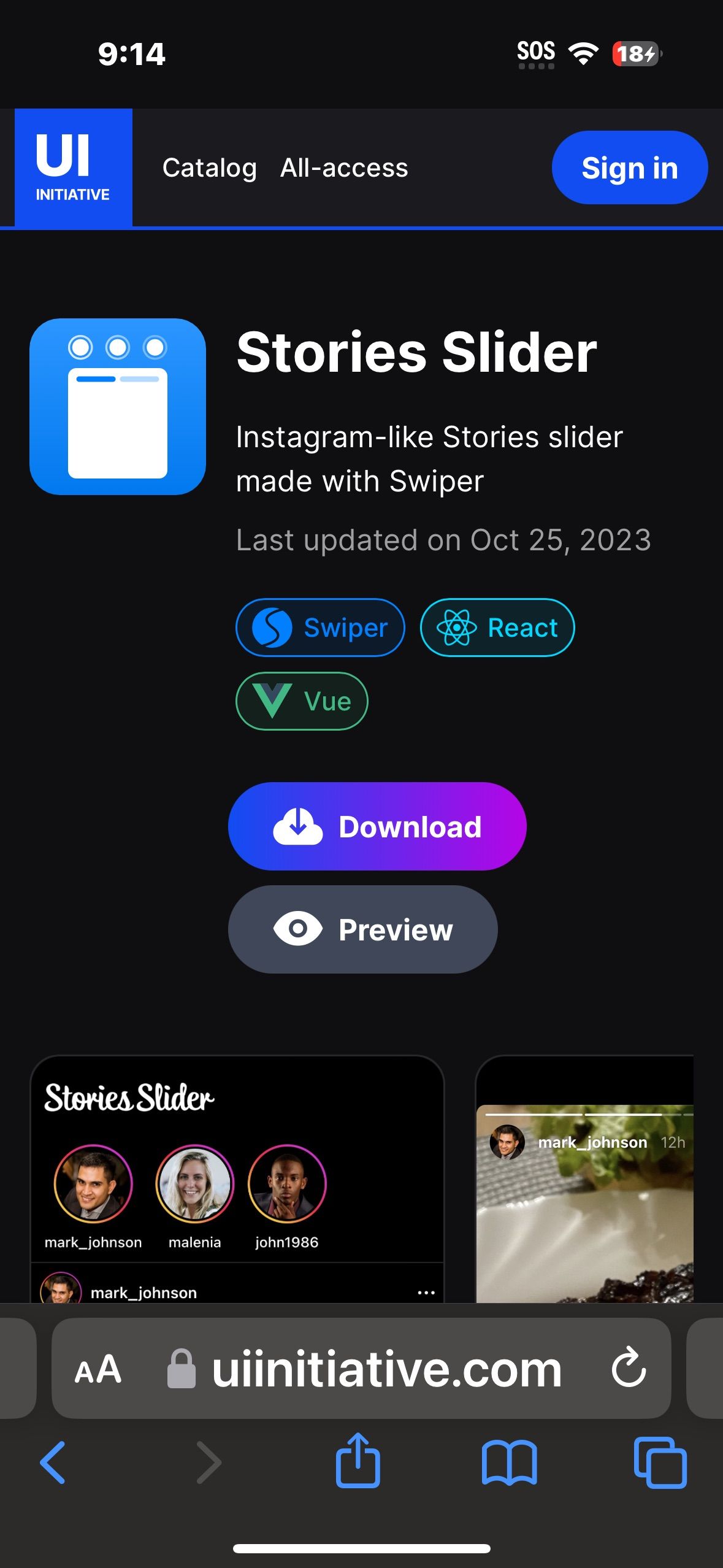723x1568 pixels.
Task: Select the Swiper tag chip
Action: [x=320, y=628]
